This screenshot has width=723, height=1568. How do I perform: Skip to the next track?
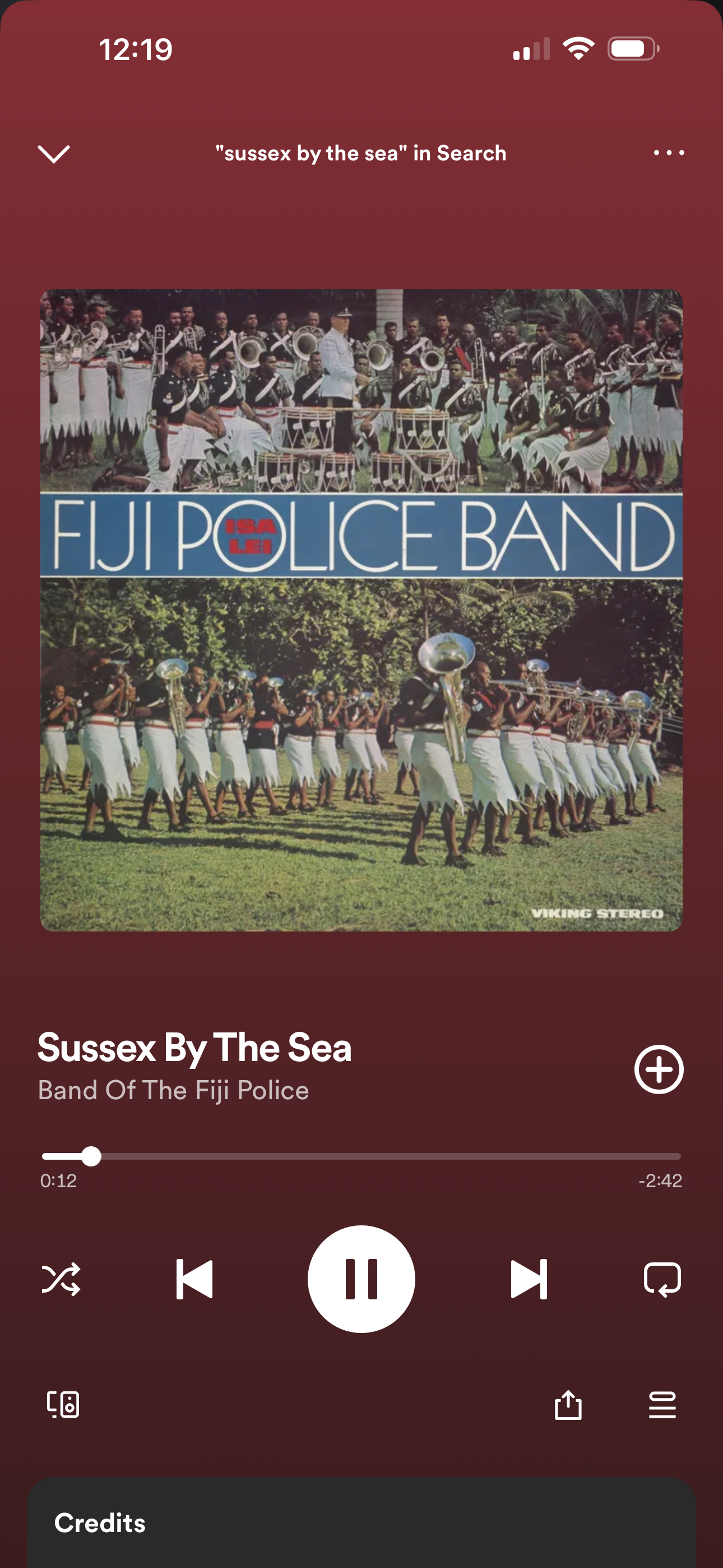(529, 1279)
